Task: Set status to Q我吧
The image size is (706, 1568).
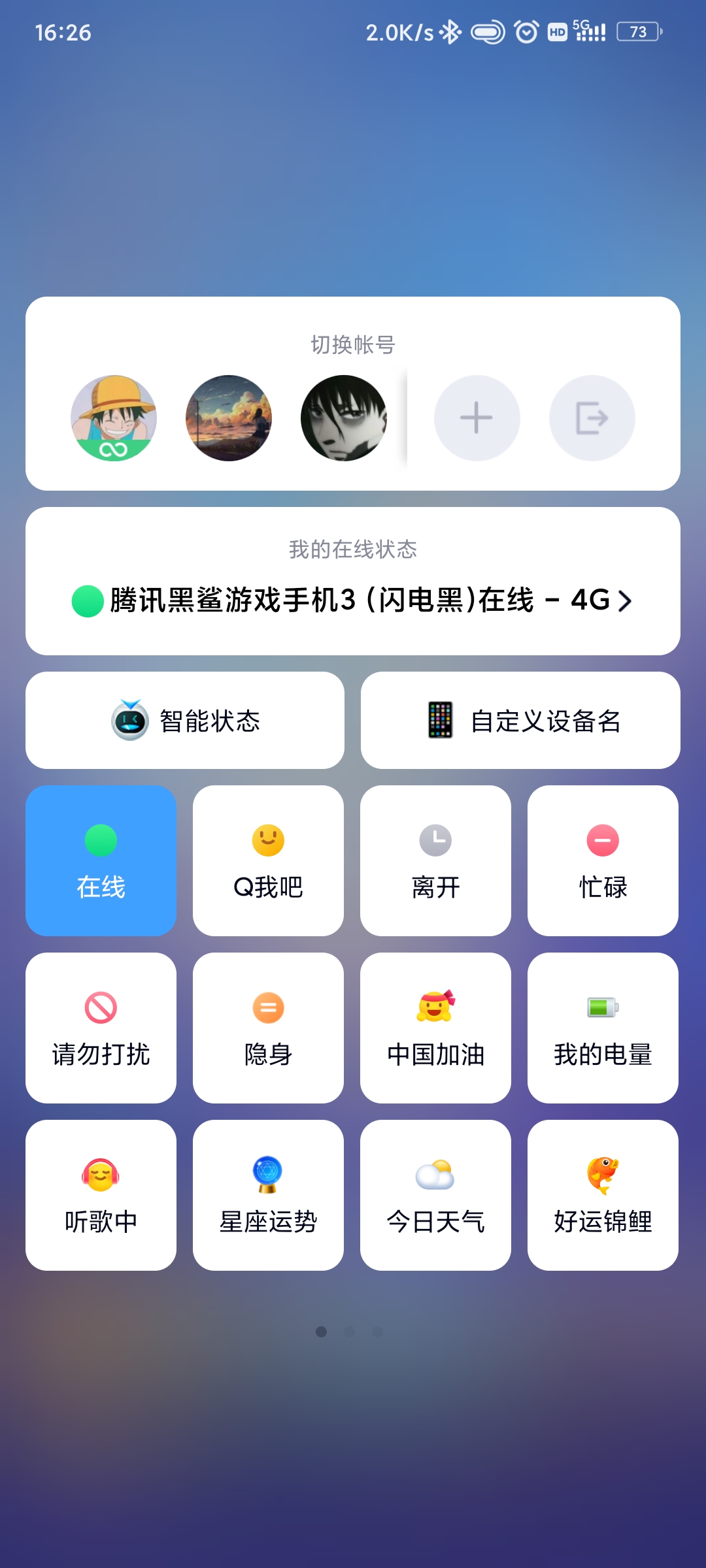Action: pos(268,860)
